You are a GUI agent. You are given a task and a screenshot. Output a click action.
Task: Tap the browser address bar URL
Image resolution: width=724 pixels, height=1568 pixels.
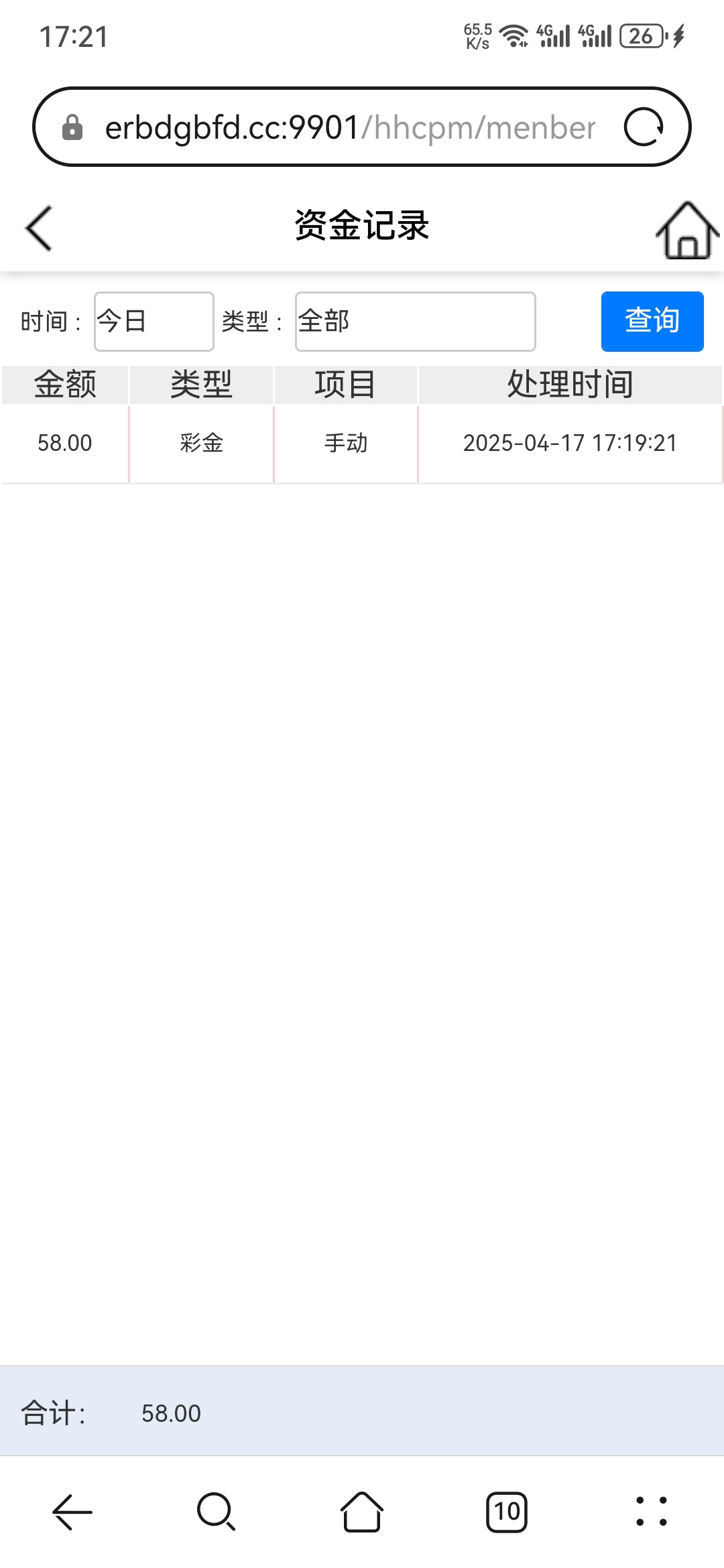[x=349, y=127]
